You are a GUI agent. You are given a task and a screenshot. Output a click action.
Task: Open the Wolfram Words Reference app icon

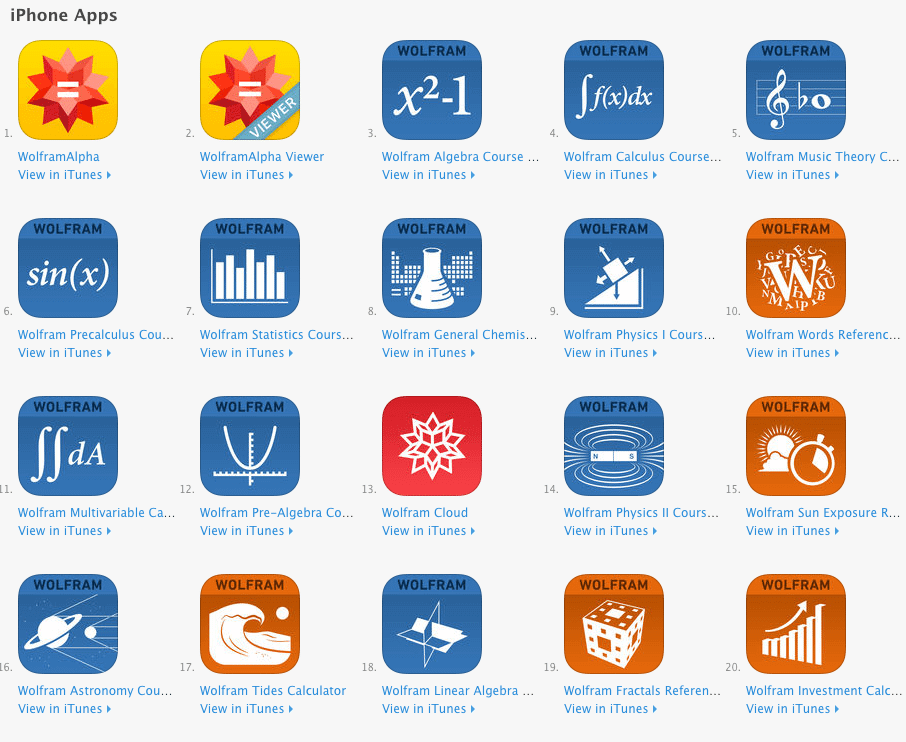[796, 268]
